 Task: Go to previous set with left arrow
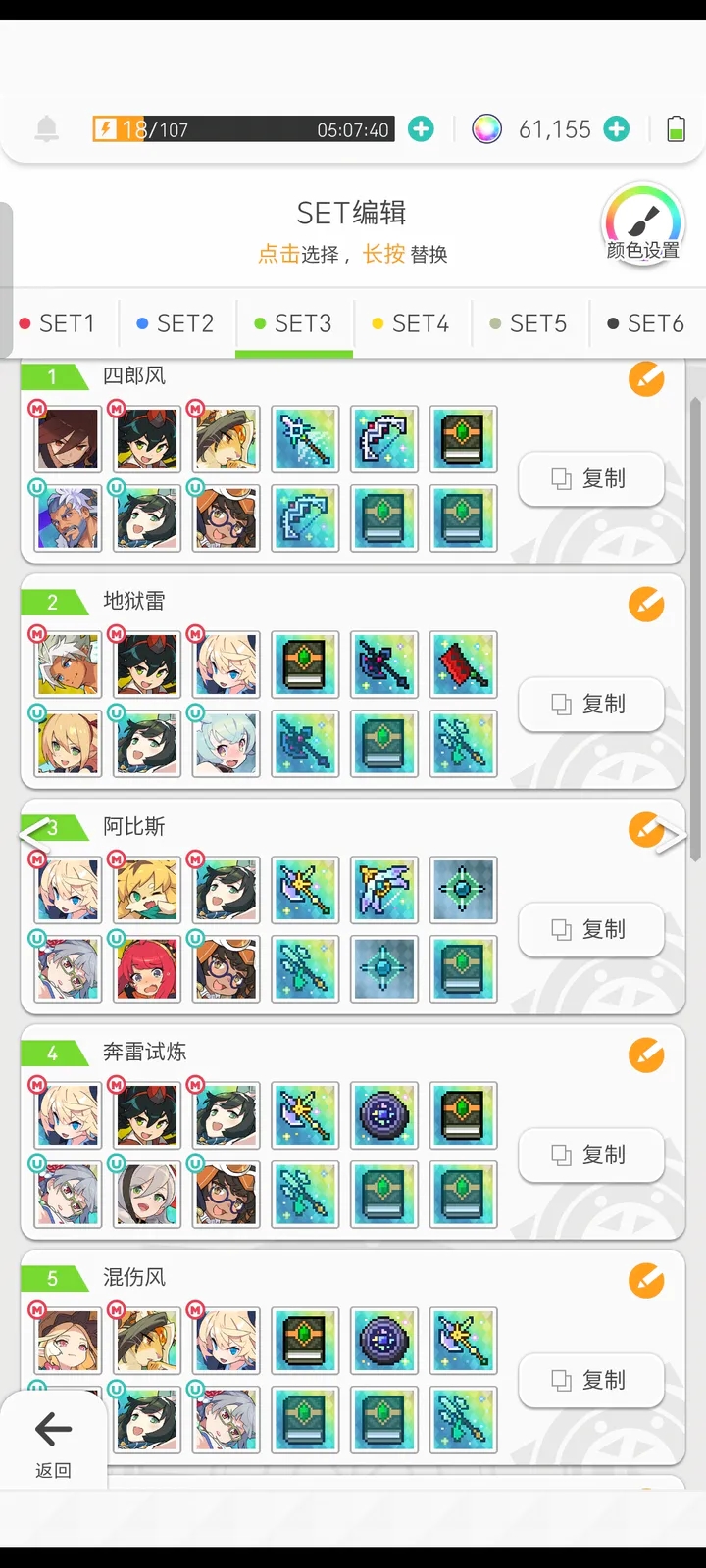click(33, 834)
